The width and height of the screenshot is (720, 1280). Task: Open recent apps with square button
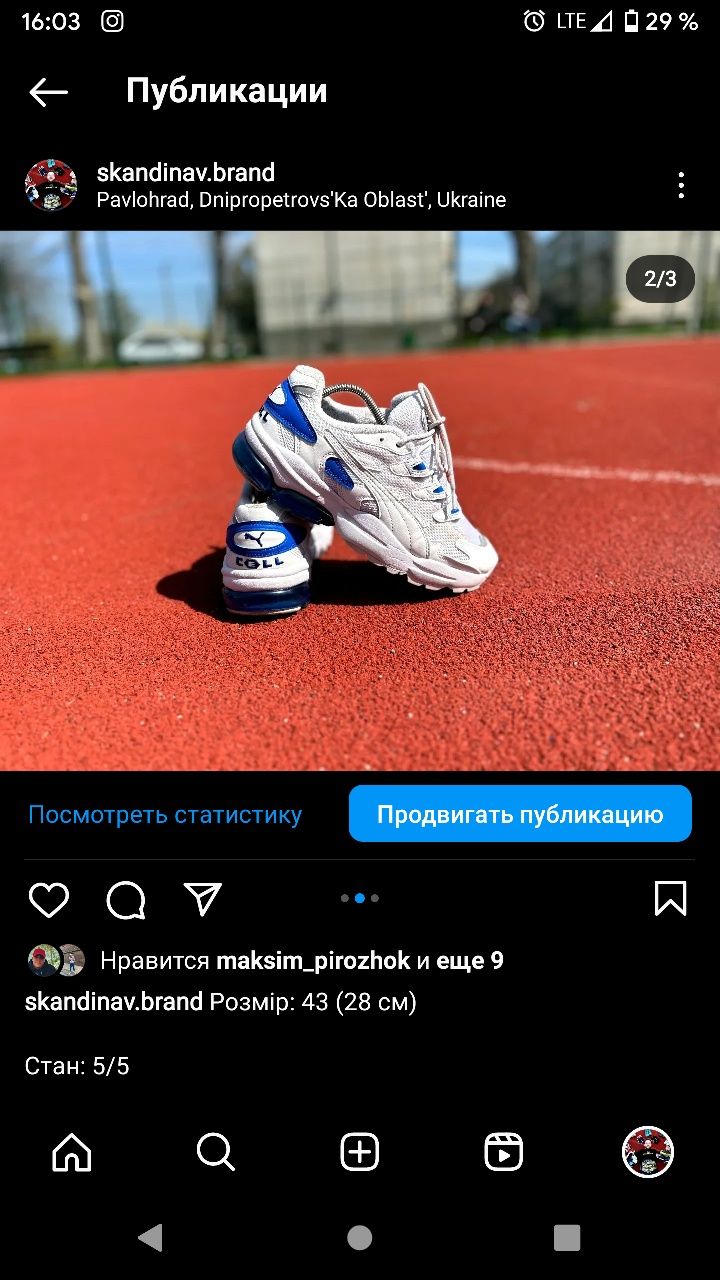tap(567, 1238)
